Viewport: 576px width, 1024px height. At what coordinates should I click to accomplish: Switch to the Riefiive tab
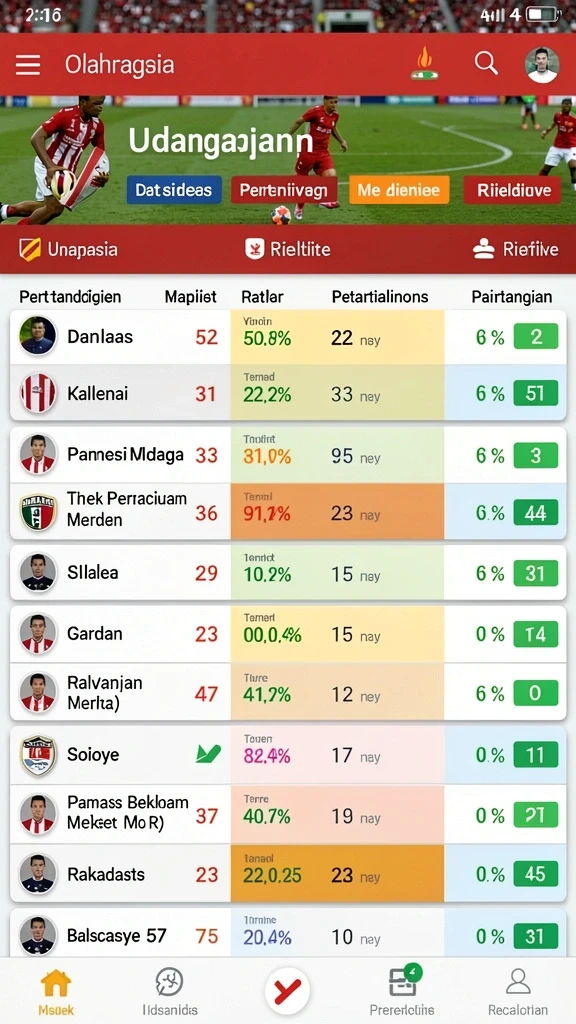(516, 249)
